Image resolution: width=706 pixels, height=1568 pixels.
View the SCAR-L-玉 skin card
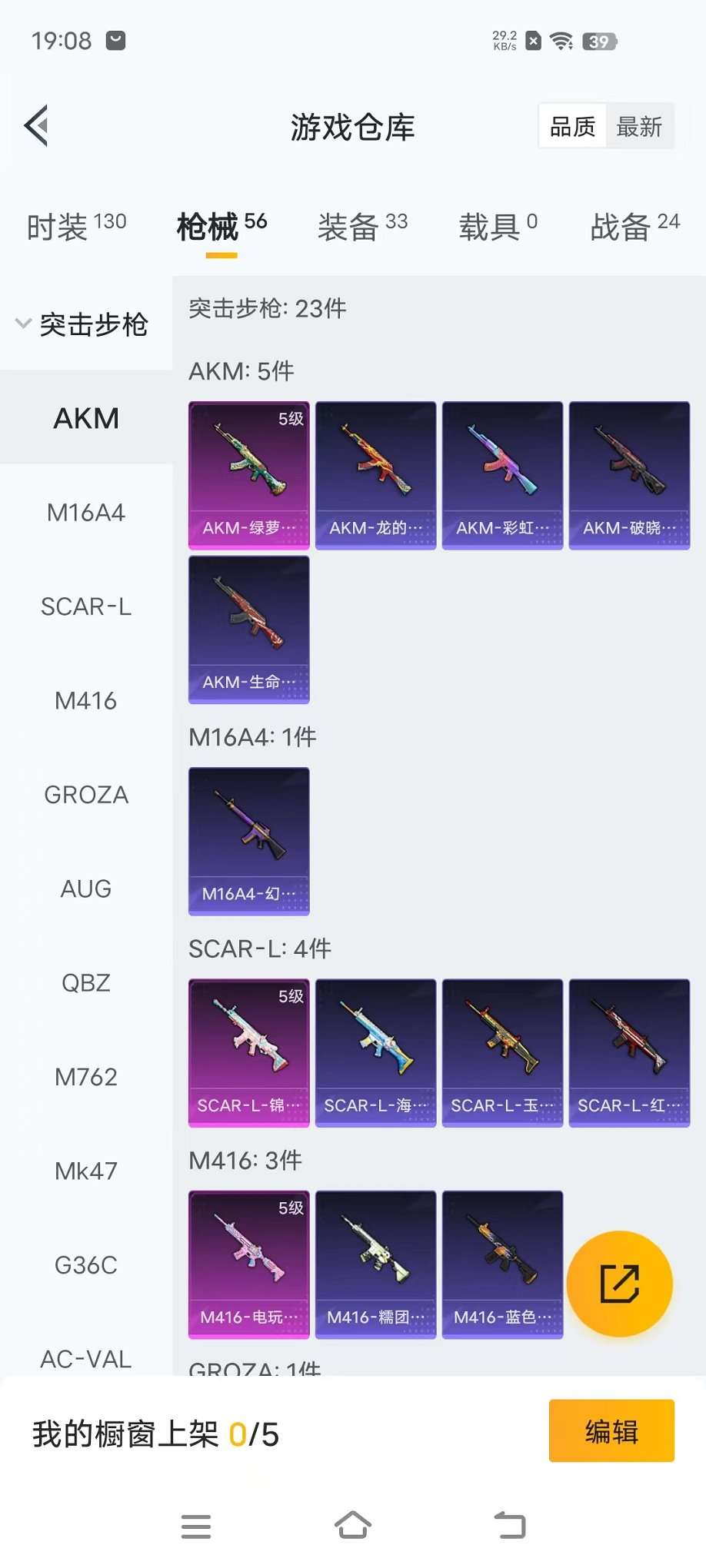coord(502,1051)
